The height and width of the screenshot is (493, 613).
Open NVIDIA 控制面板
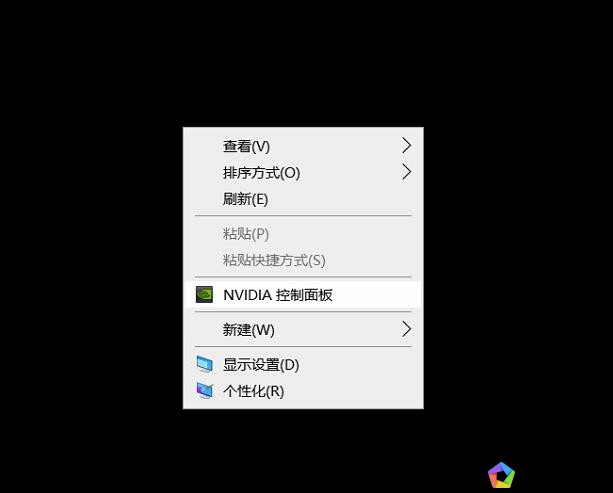click(x=277, y=295)
